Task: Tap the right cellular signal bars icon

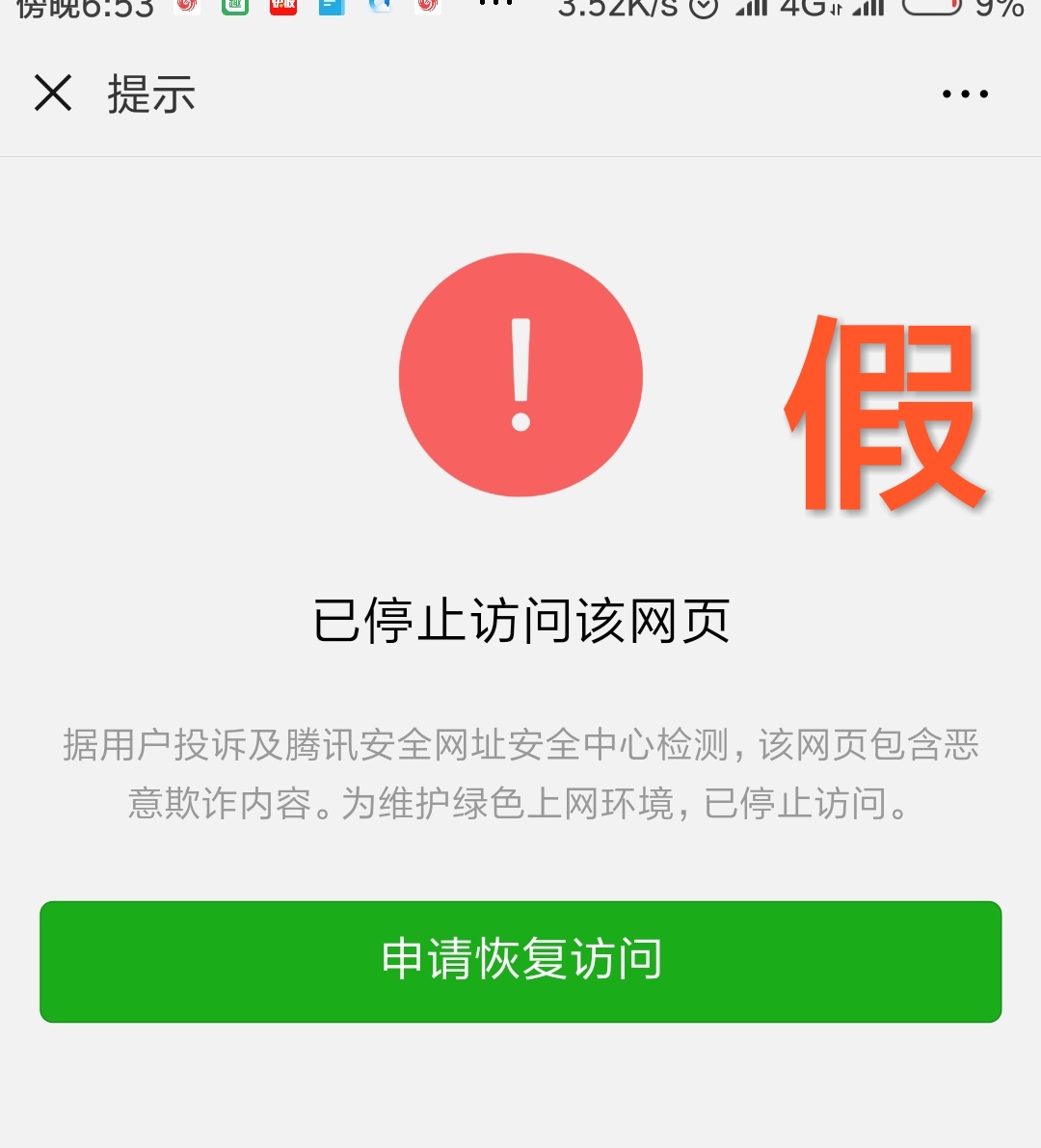Action: pos(868,10)
